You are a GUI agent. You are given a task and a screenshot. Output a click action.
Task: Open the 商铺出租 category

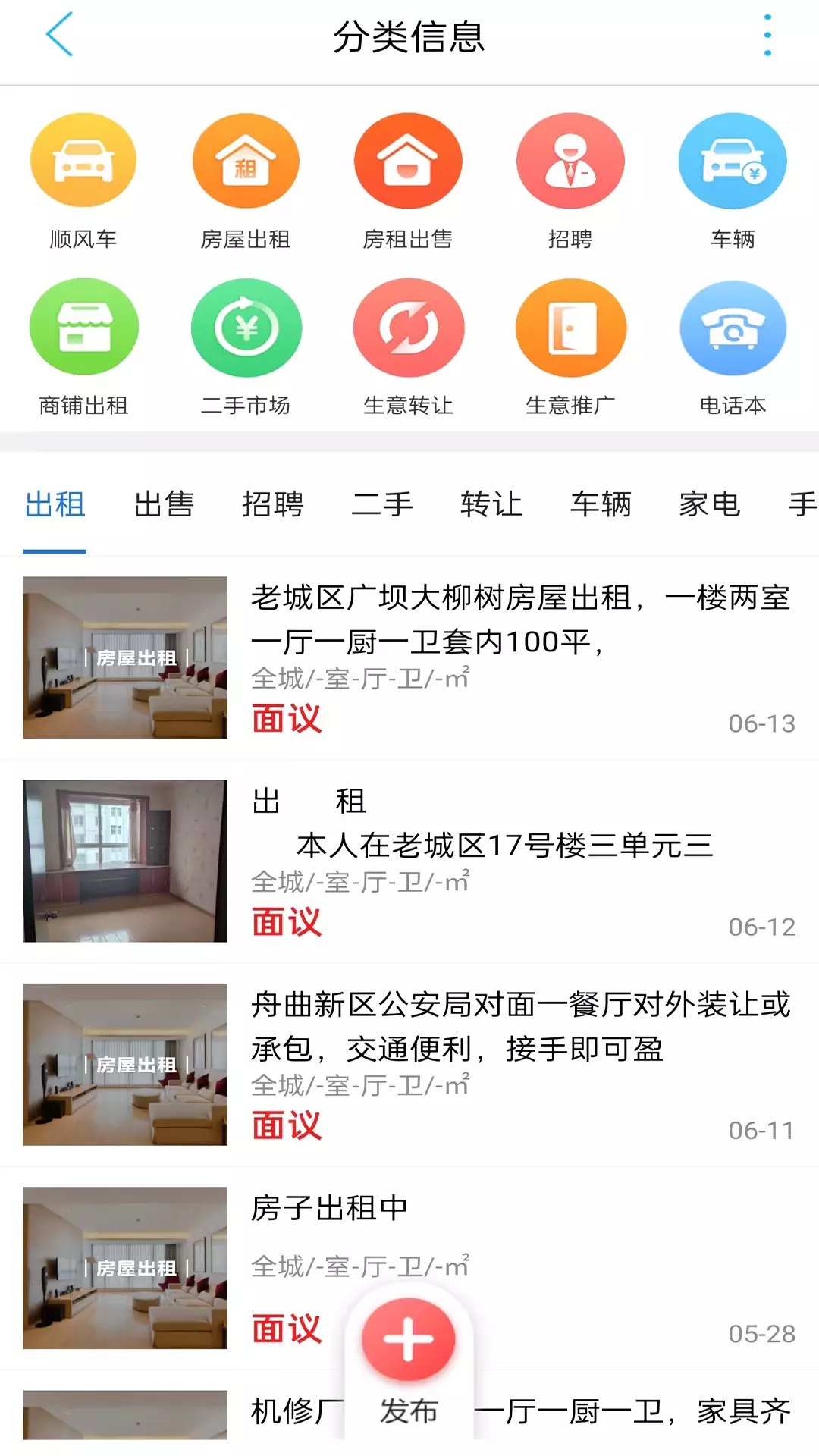(83, 347)
